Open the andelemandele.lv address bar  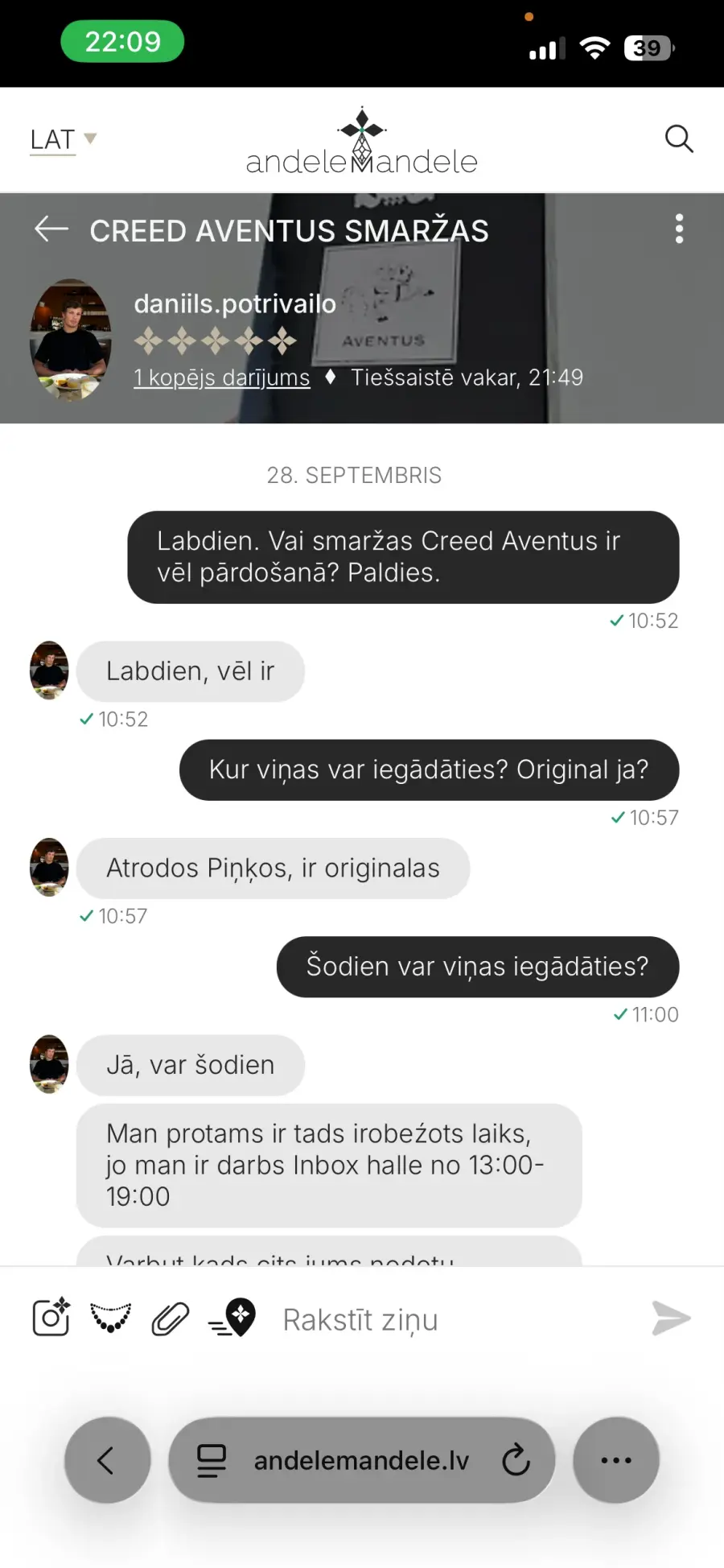pos(361,1459)
